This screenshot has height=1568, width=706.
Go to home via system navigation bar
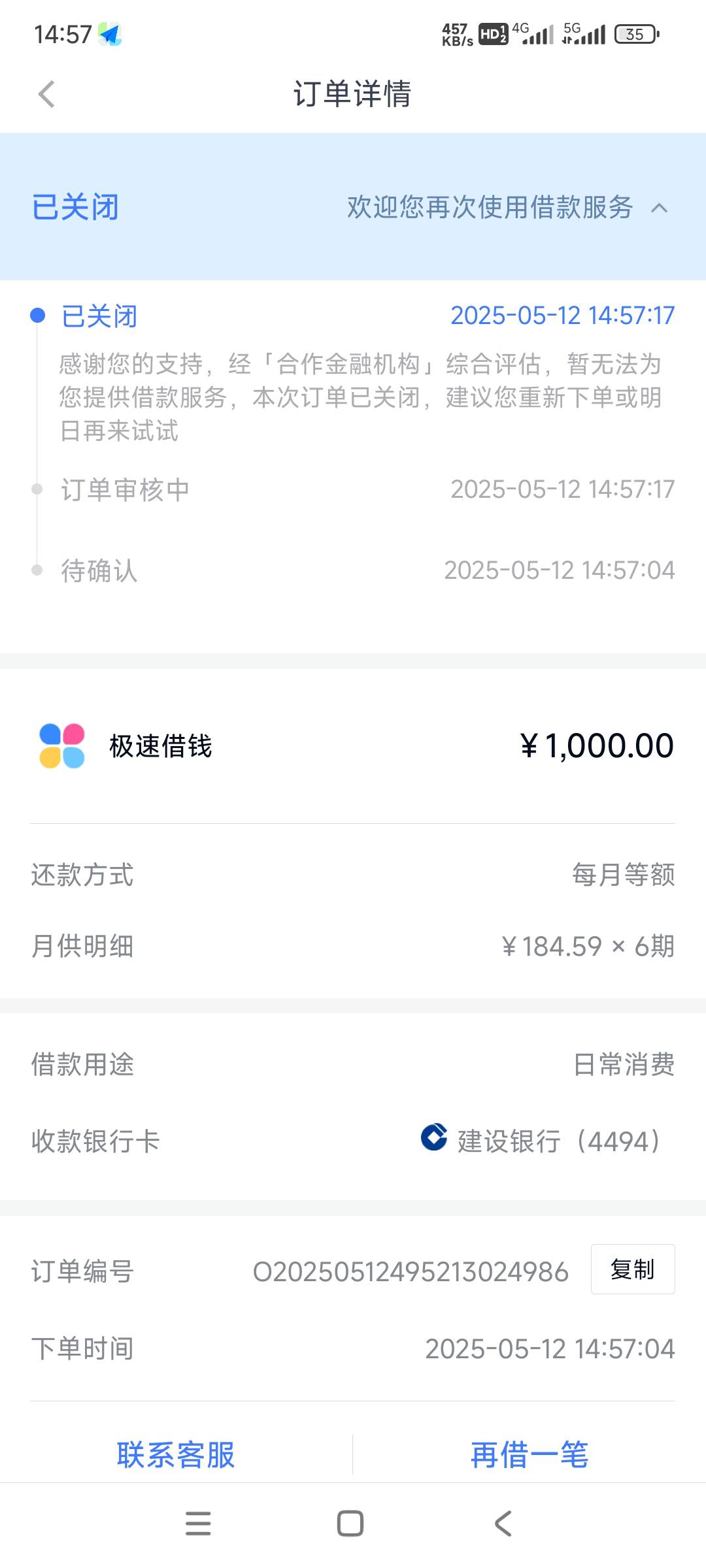pyautogui.click(x=350, y=1524)
